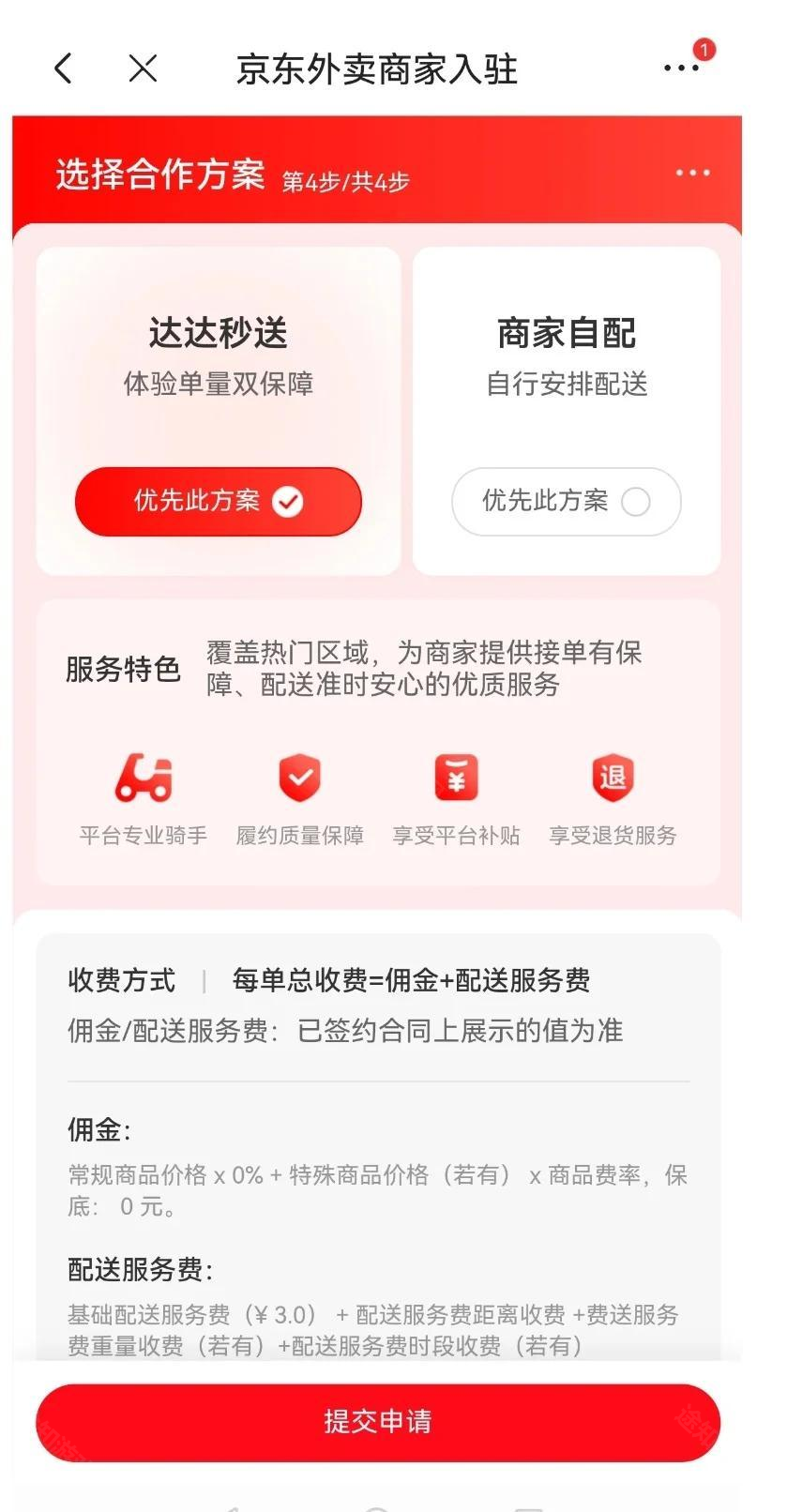Open the red header's three-dot menu
This screenshot has height=1512, width=787.
coord(692,174)
